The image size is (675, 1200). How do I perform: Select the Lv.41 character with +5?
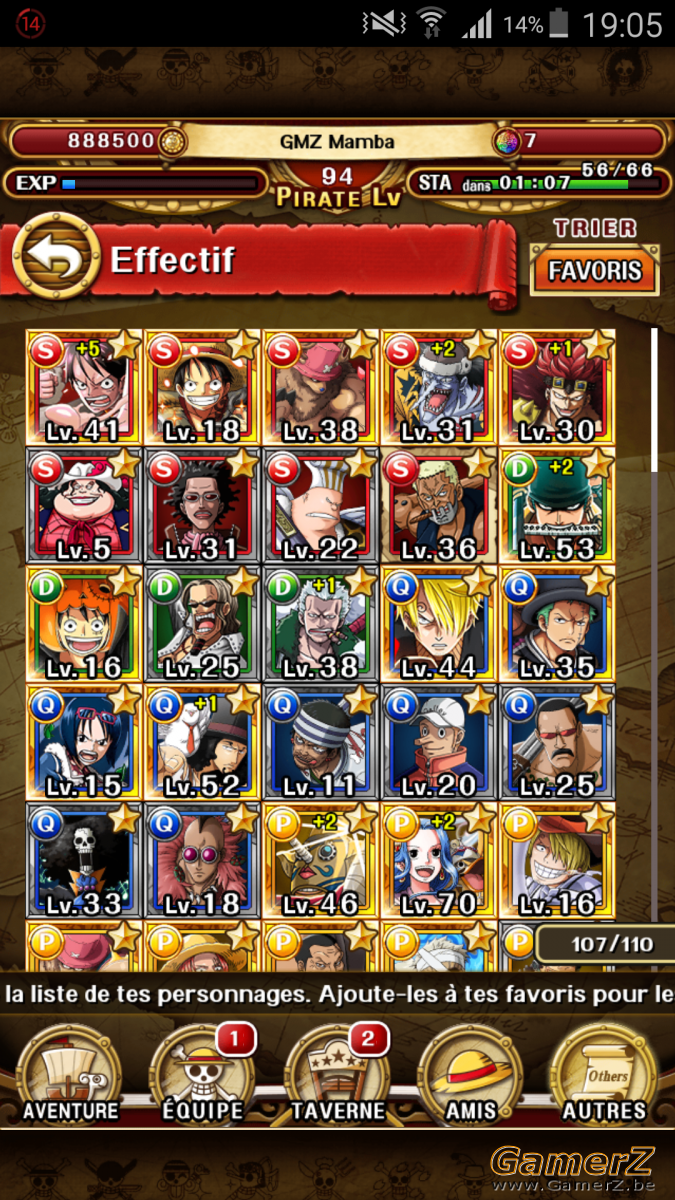click(84, 388)
